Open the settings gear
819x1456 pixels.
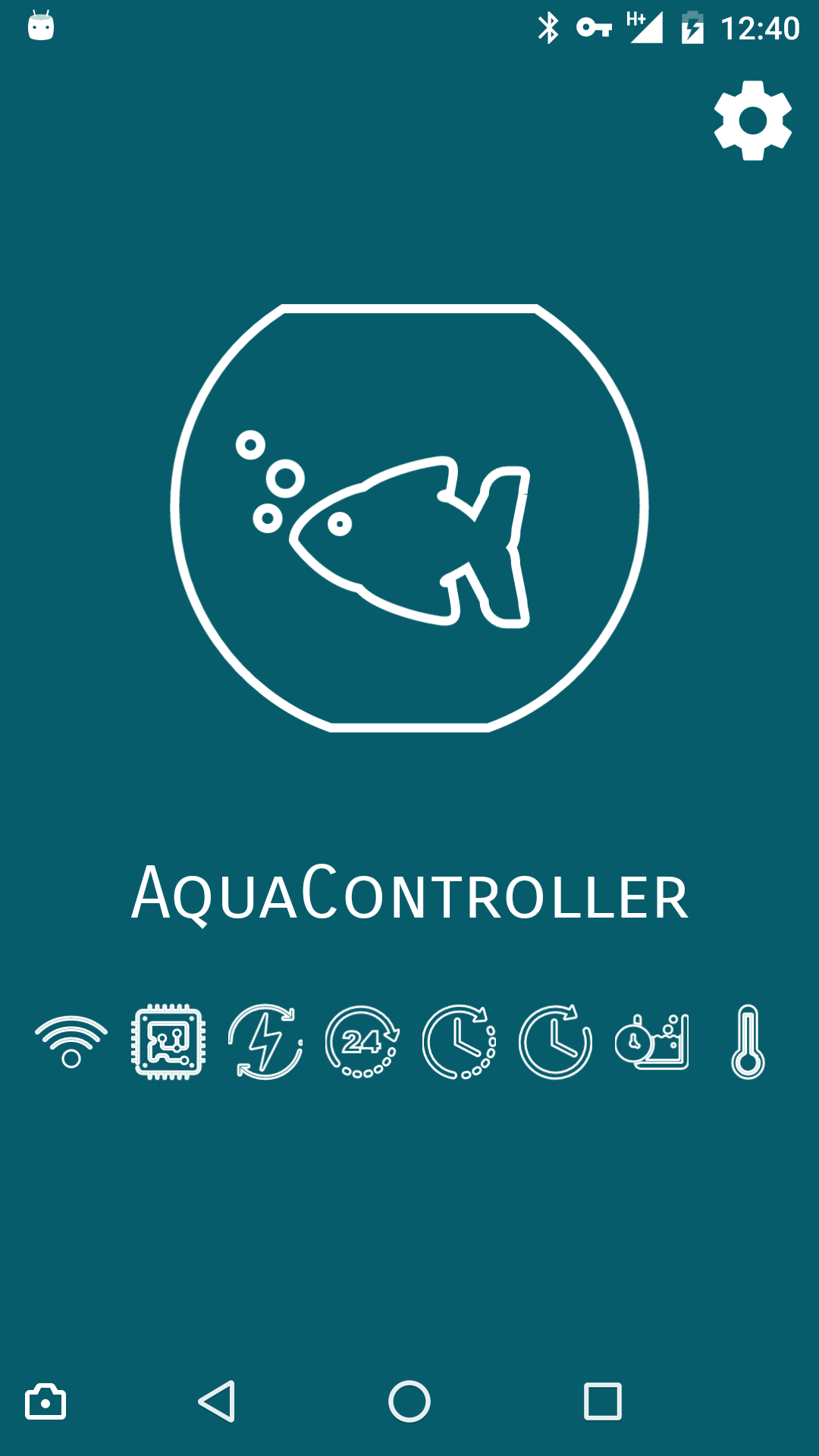coord(752,121)
